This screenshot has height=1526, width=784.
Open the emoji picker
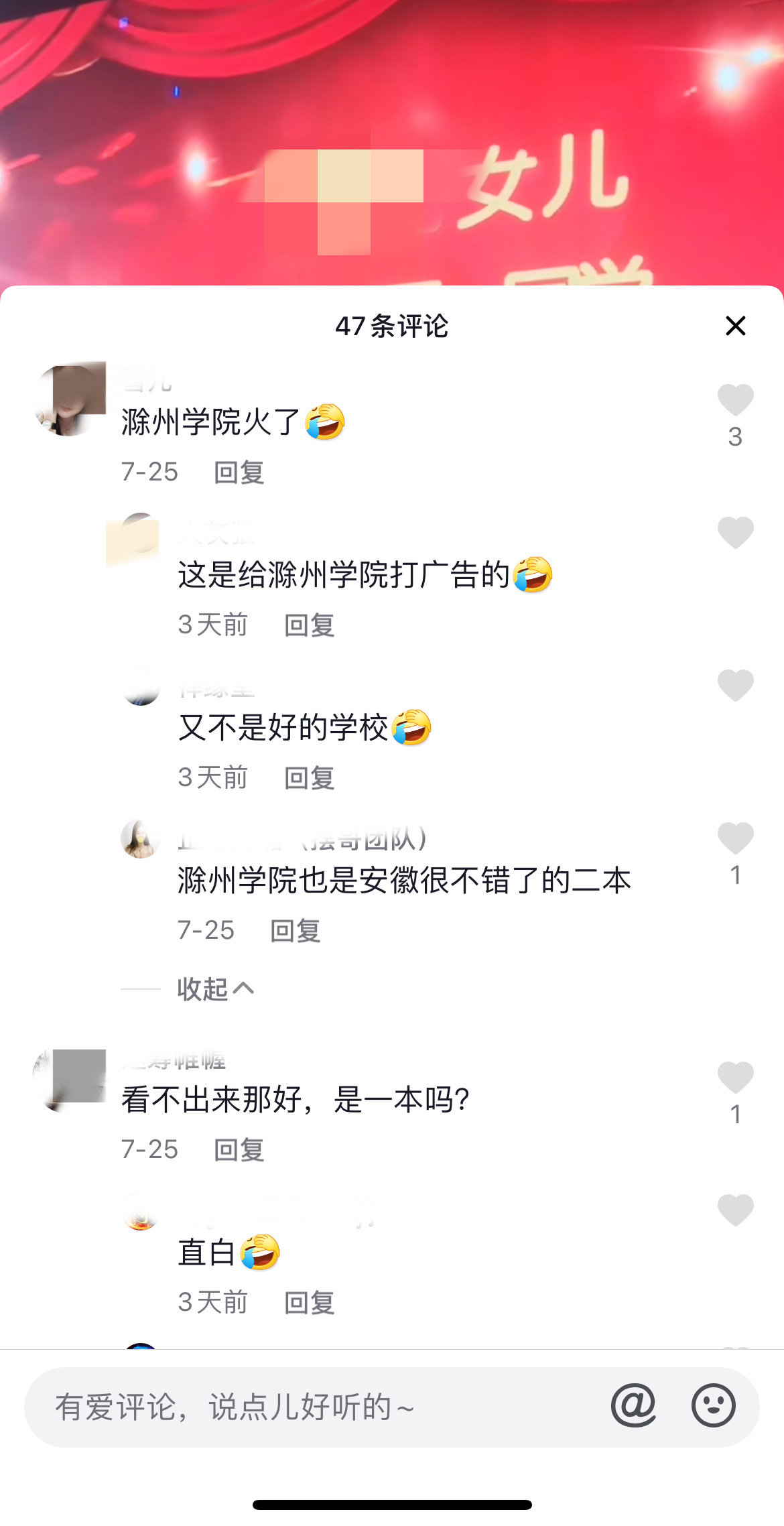tap(713, 1405)
